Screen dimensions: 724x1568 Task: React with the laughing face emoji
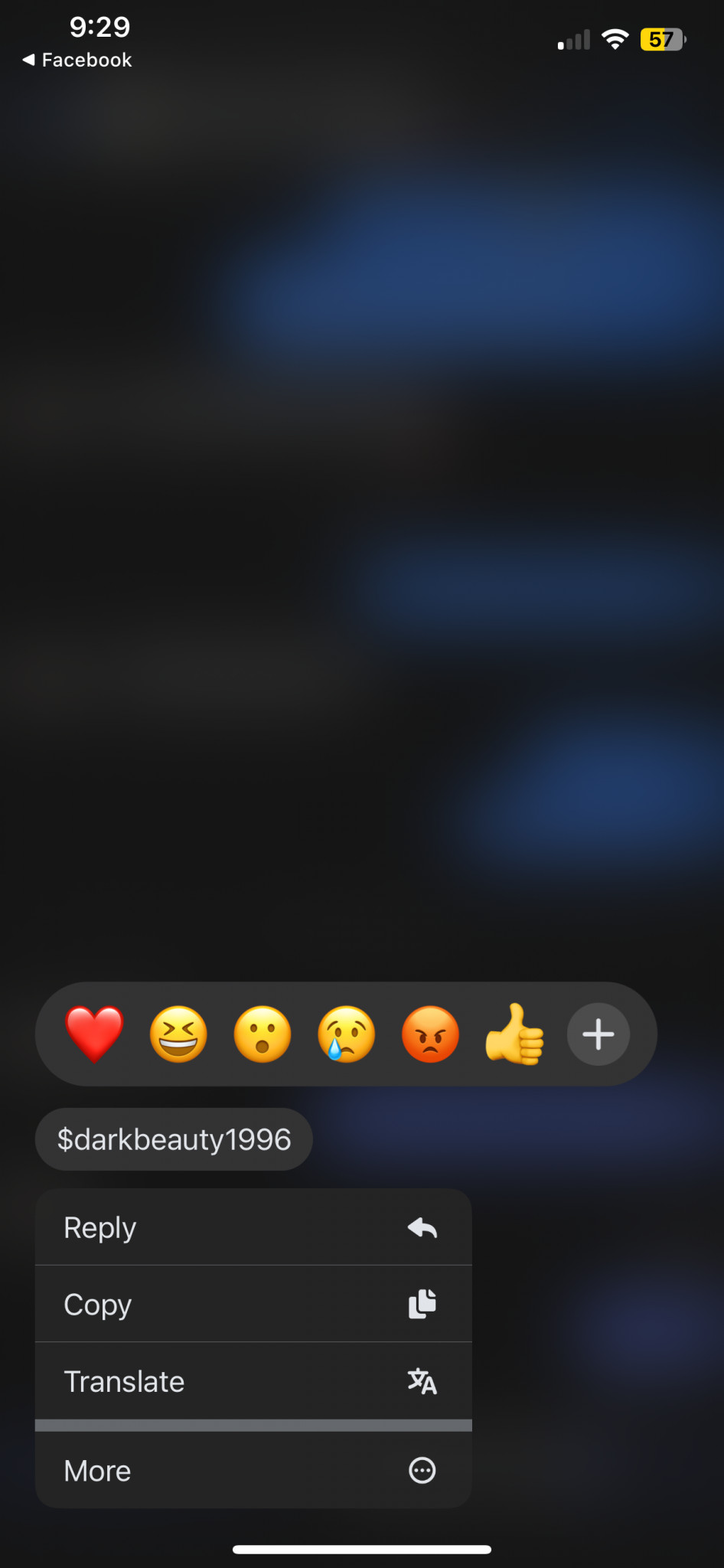coord(178,1034)
